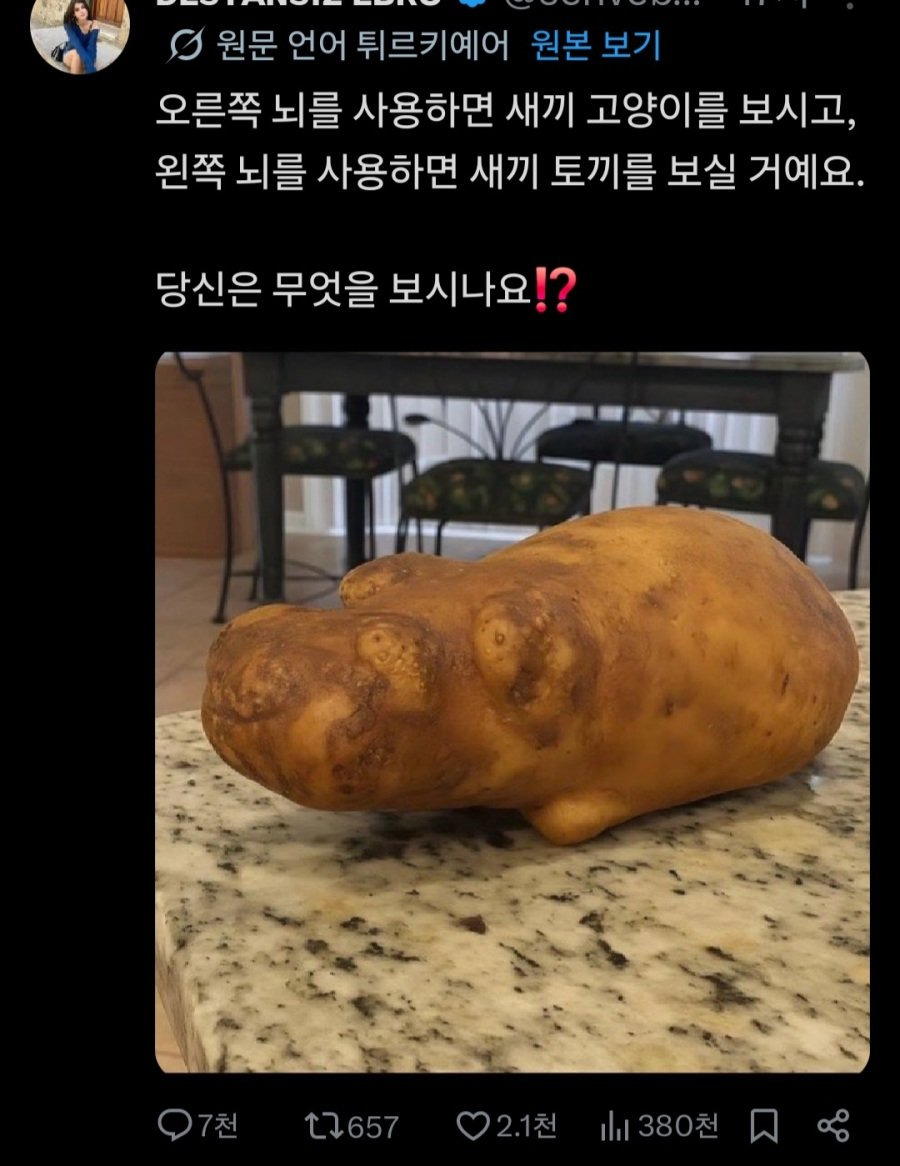
Task: Tap 원본 보기 to view original text
Action: (x=596, y=46)
